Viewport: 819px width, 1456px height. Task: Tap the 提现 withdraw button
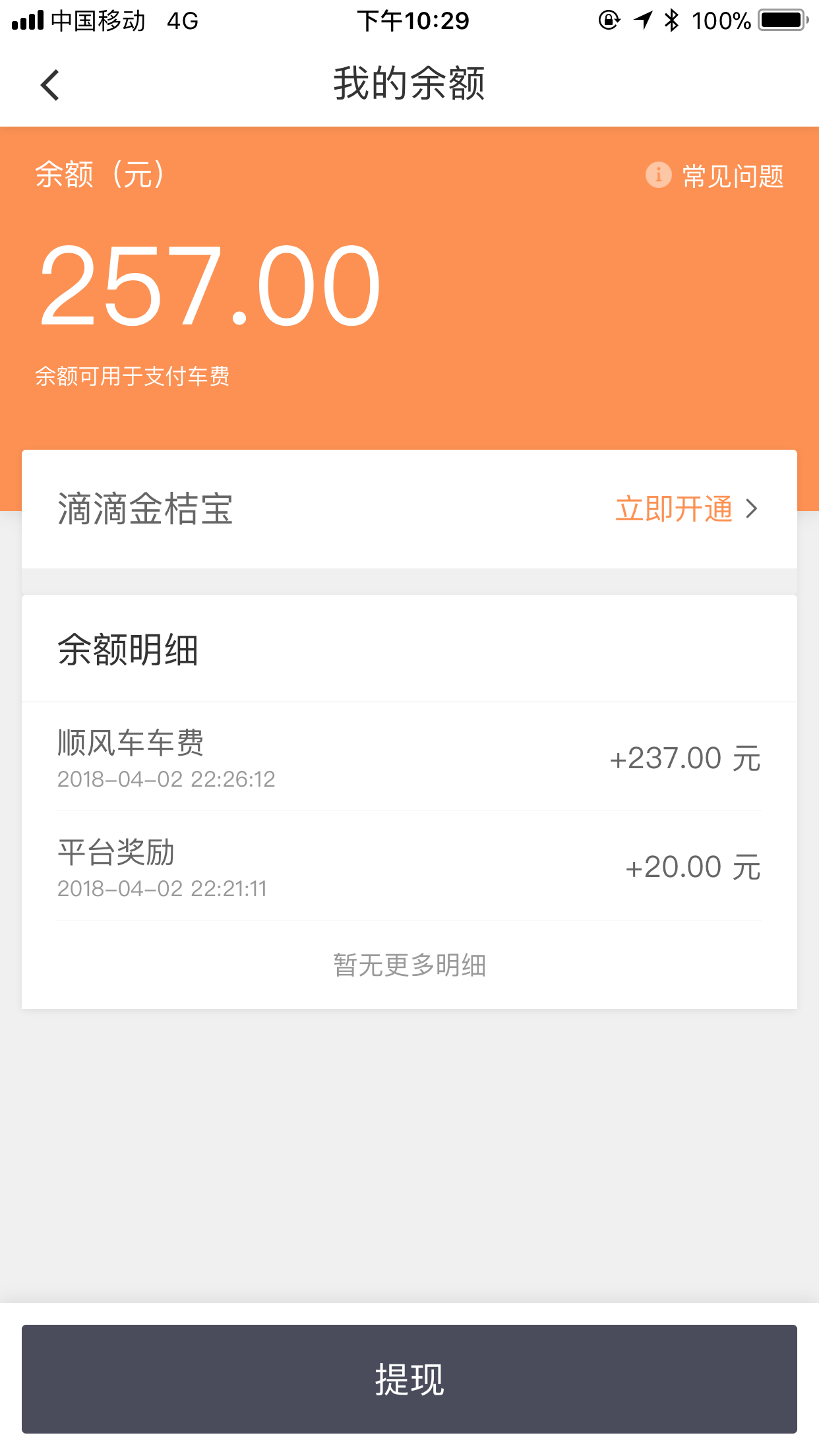click(409, 1378)
